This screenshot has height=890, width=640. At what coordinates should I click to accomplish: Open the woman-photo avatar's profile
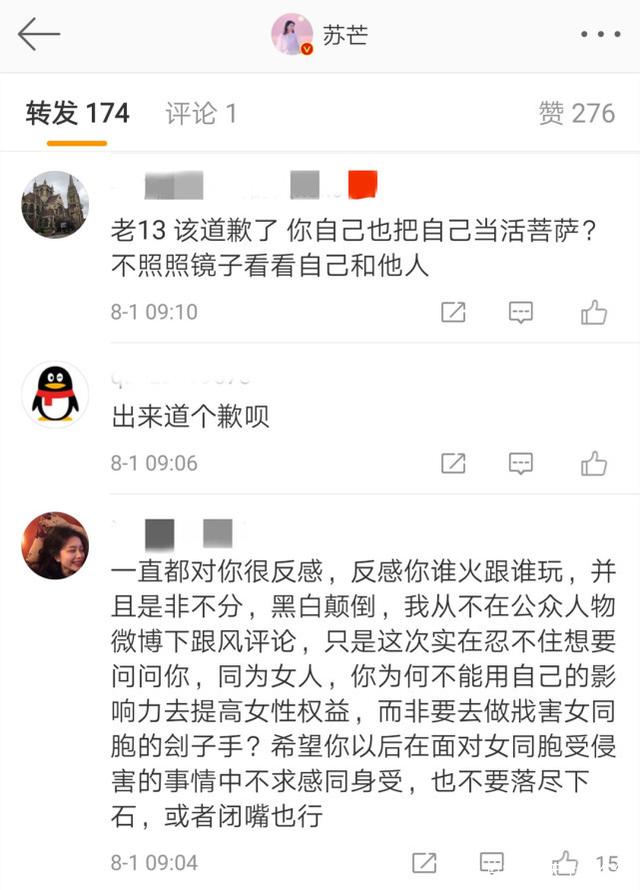(55, 546)
